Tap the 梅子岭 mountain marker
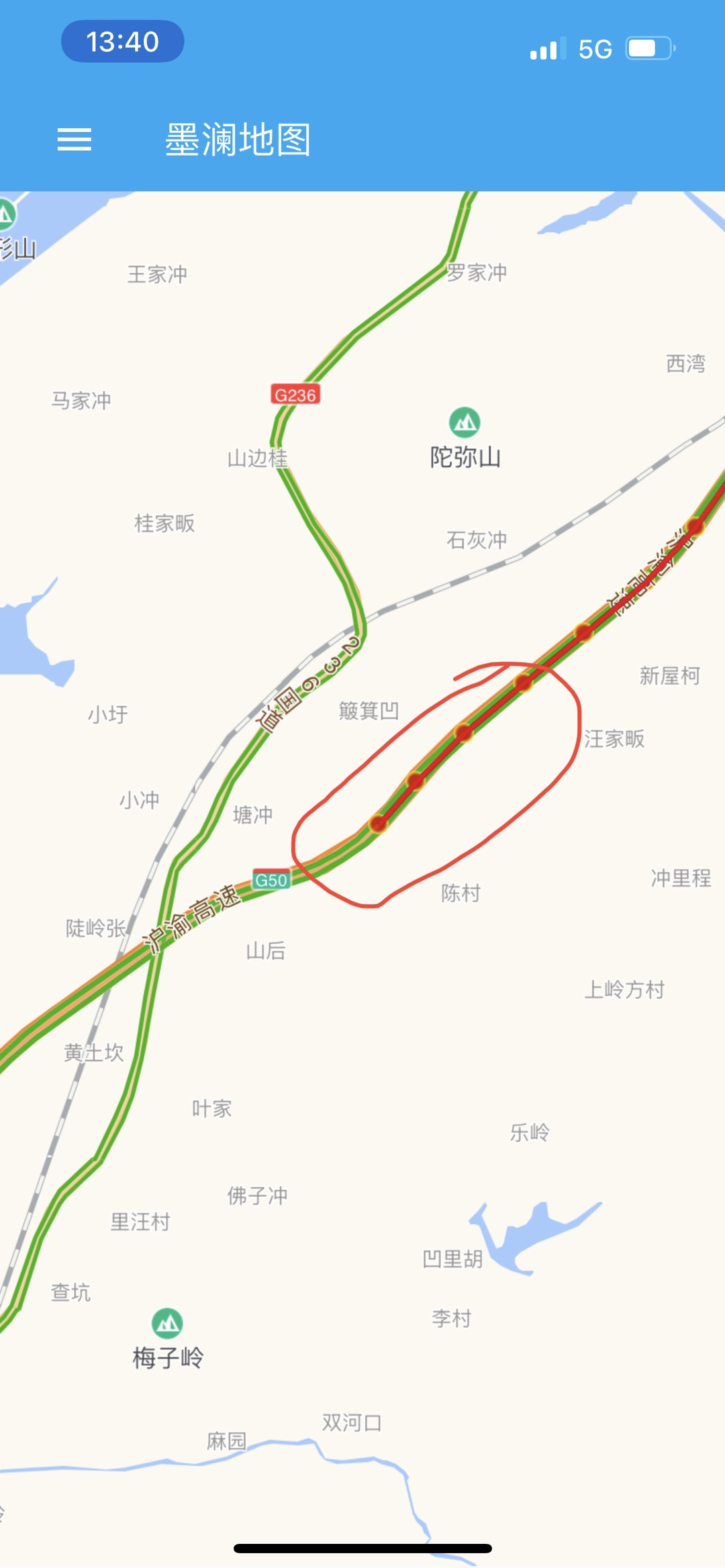 coord(167,1323)
